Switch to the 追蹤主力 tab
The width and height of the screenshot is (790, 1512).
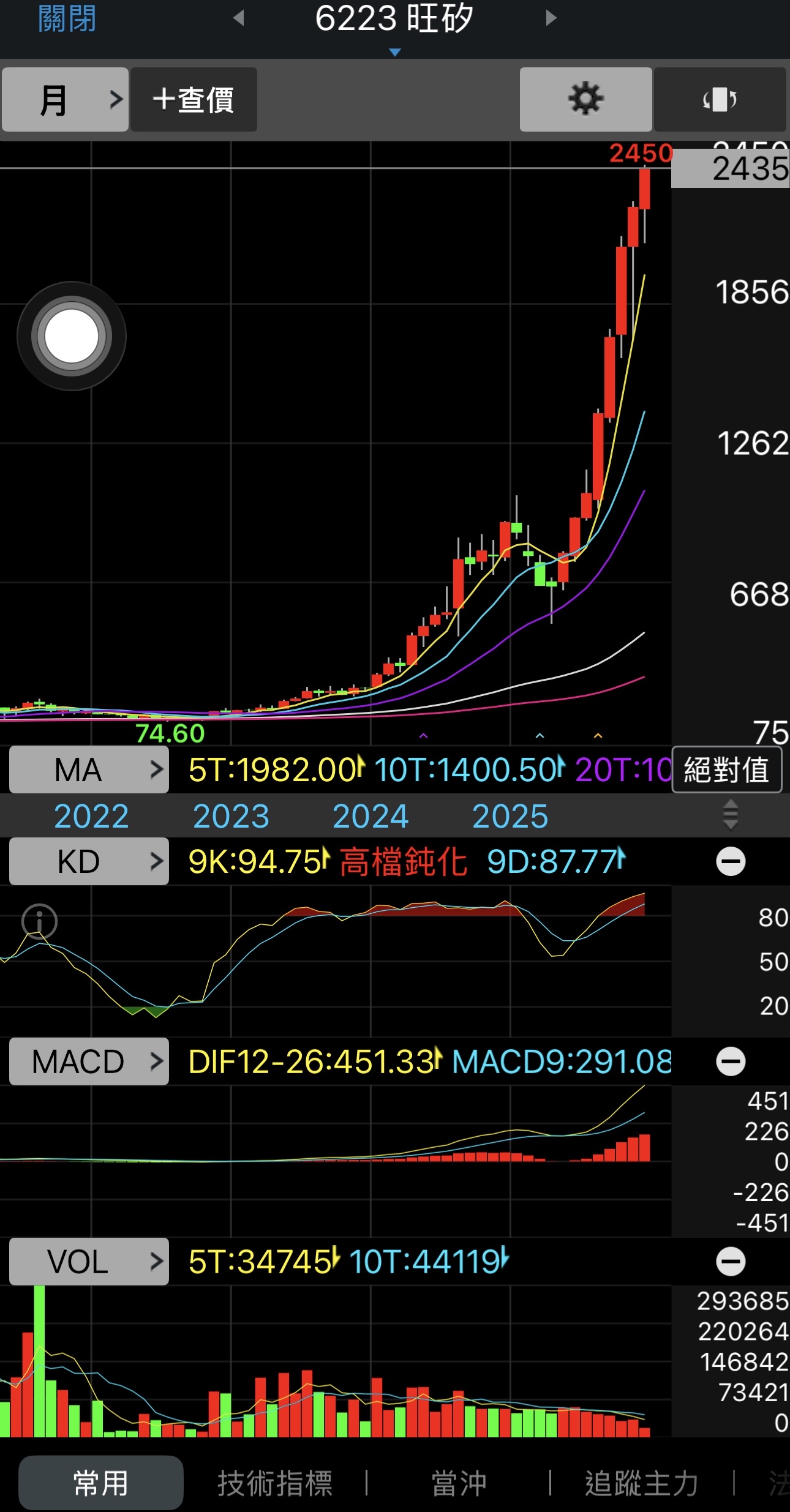tap(641, 1483)
